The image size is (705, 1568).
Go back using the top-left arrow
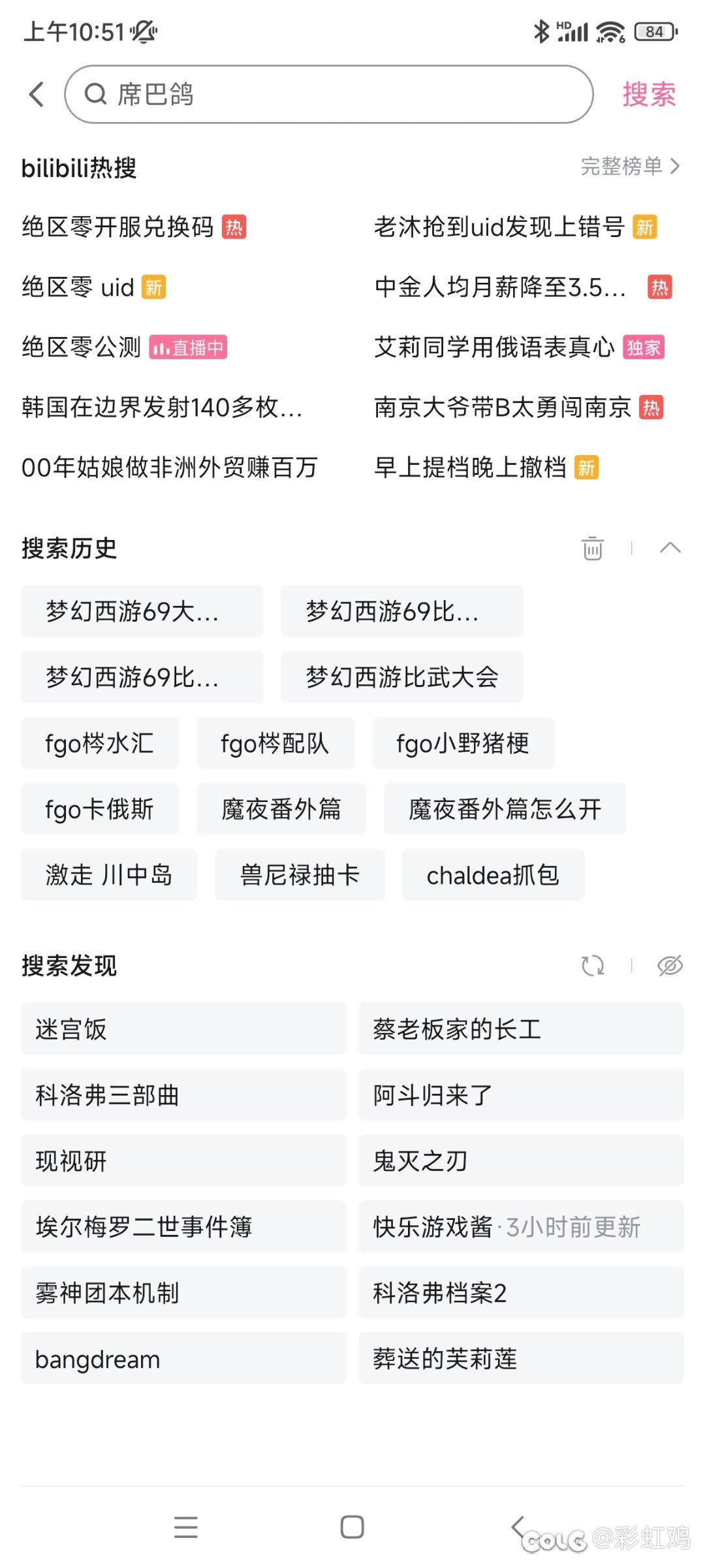pos(37,94)
